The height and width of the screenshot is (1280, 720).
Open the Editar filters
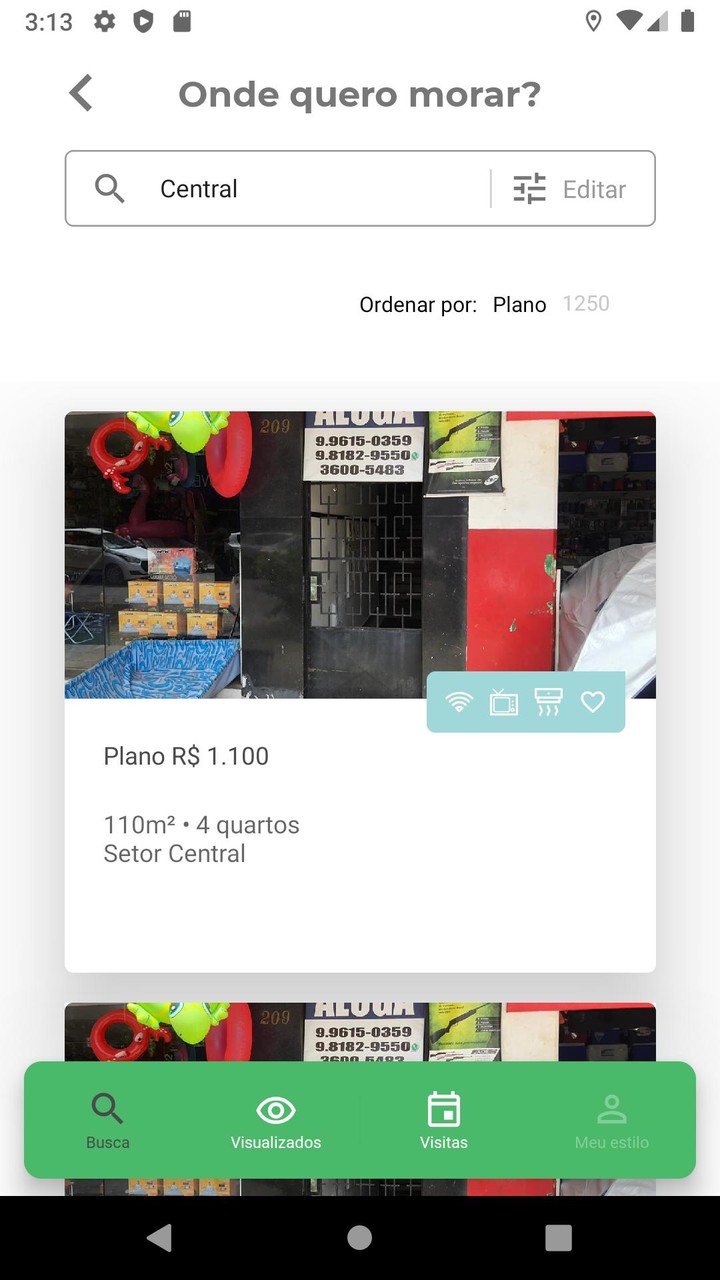[x=570, y=189]
